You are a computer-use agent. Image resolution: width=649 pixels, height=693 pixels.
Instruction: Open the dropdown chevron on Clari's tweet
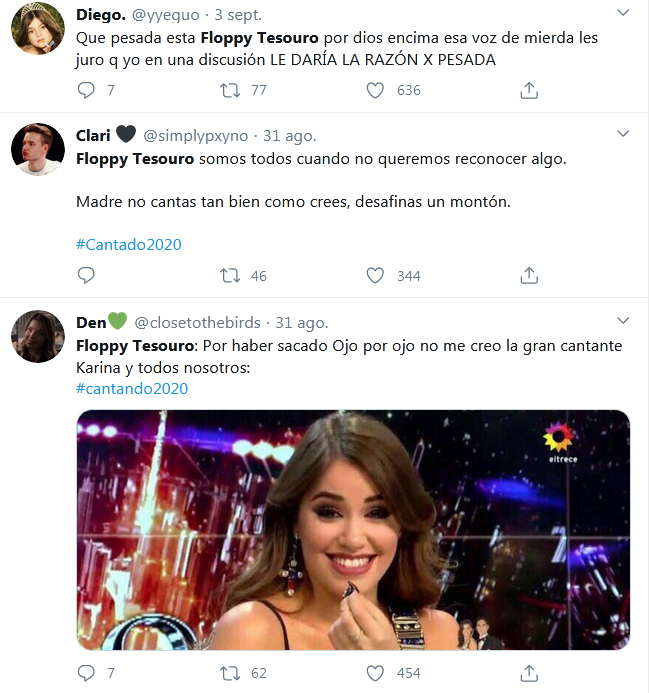pos(623,134)
